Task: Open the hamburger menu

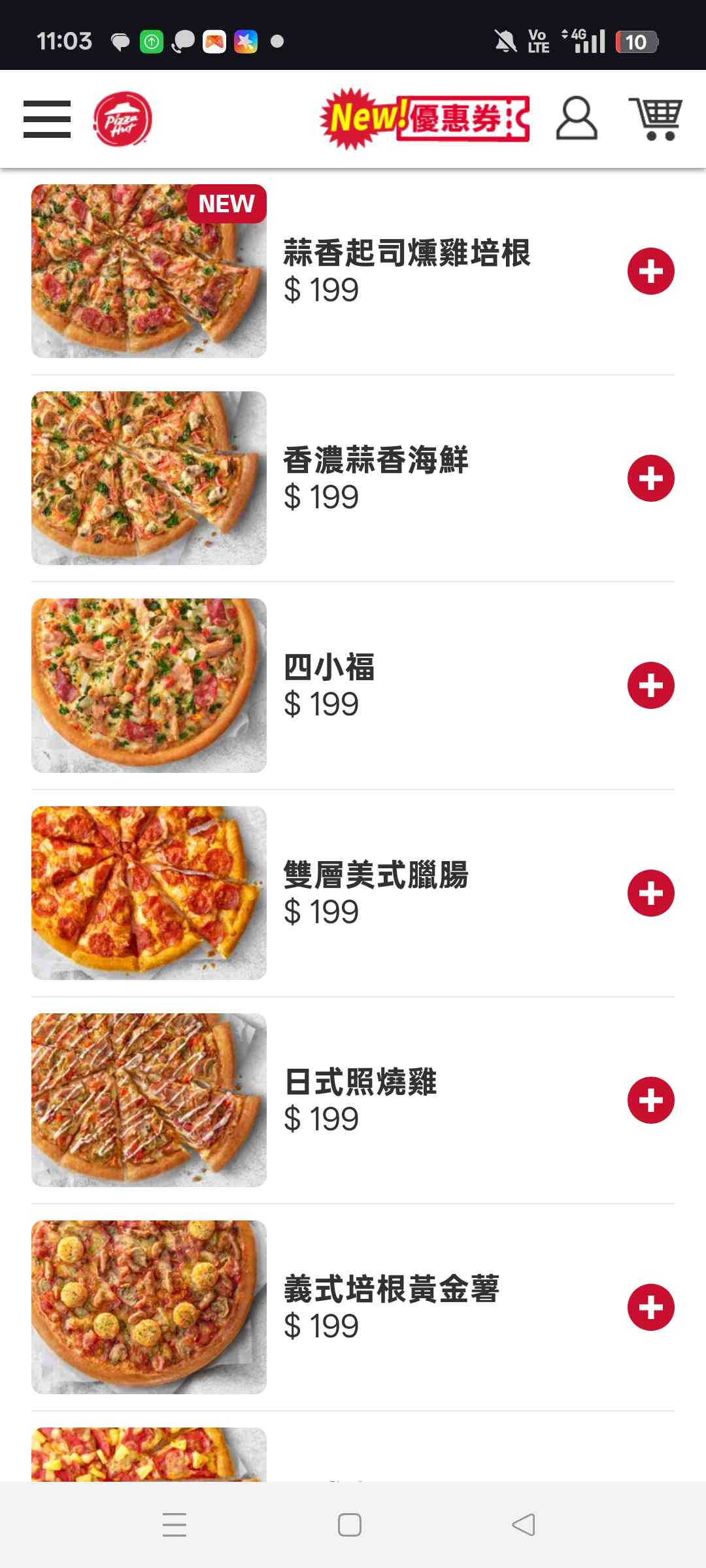Action: tap(47, 119)
